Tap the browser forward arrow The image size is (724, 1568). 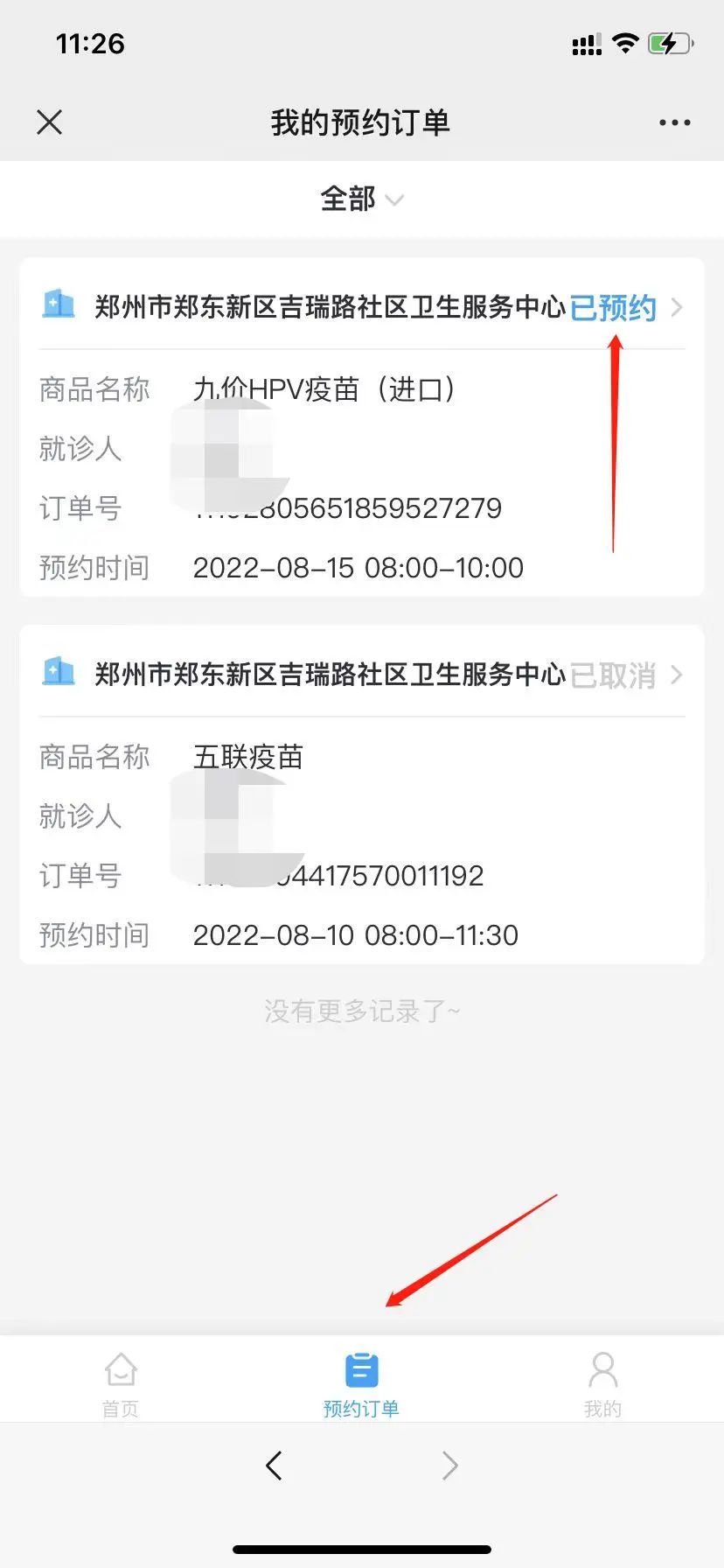[x=449, y=1466]
